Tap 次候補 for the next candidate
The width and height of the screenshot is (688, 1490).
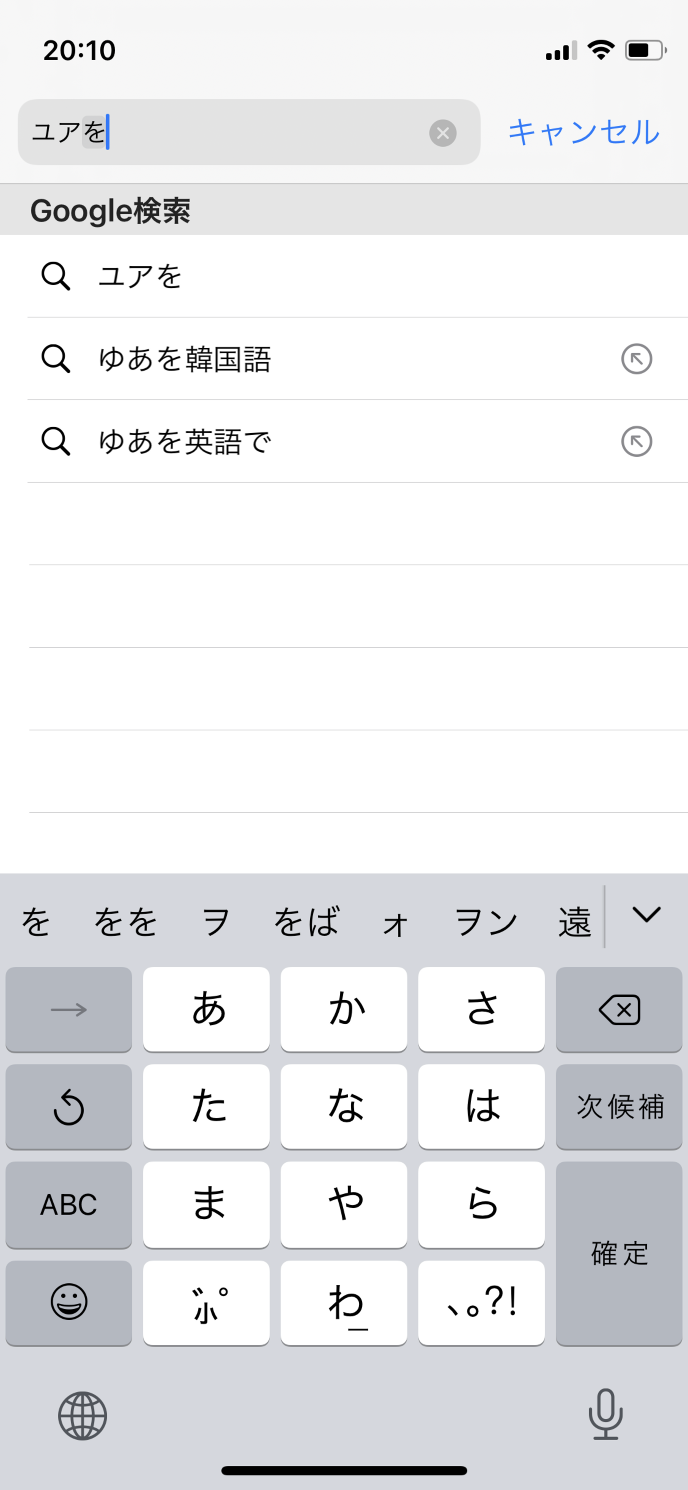coord(619,1107)
